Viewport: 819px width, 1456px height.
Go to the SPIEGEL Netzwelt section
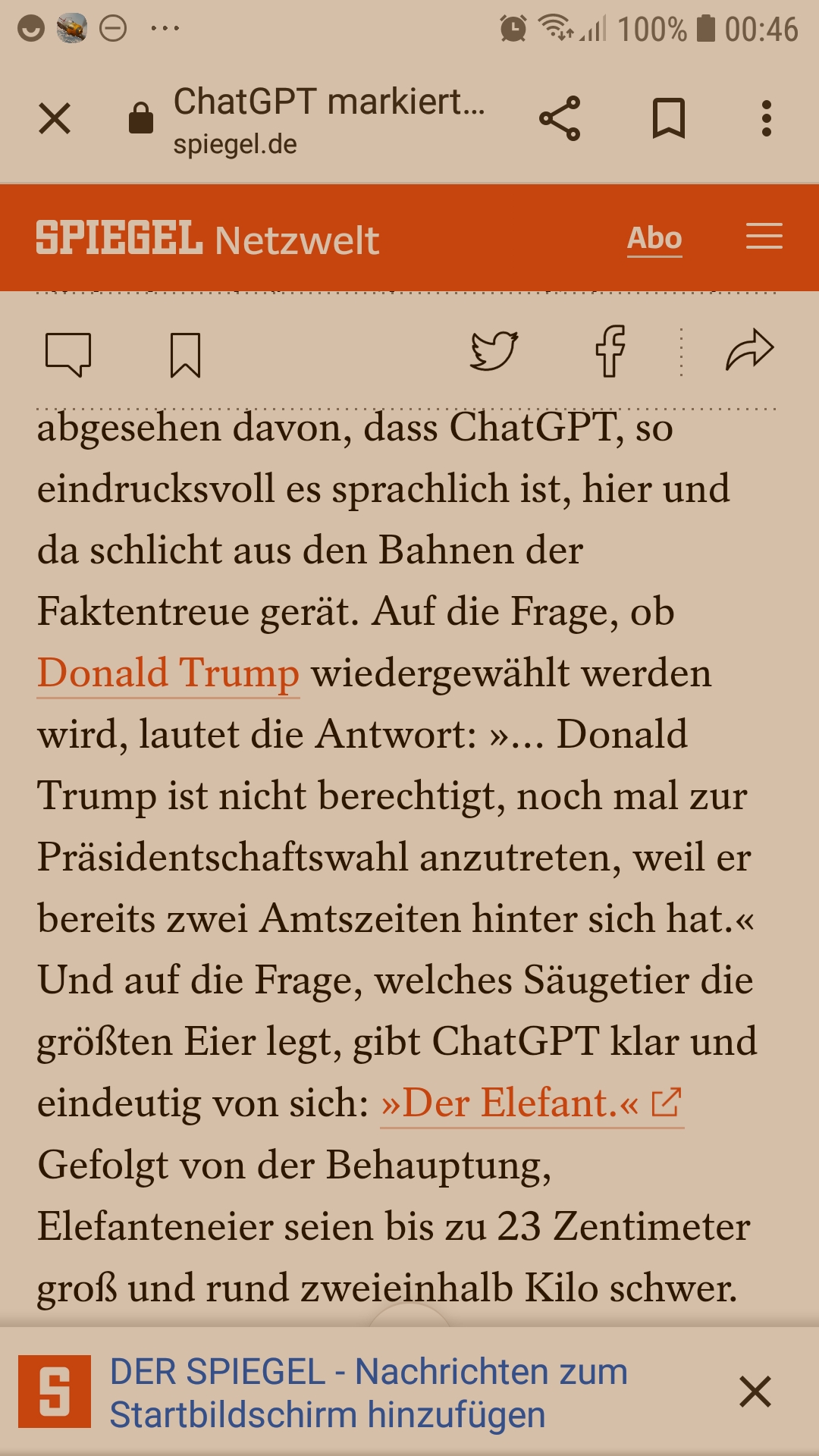[207, 239]
